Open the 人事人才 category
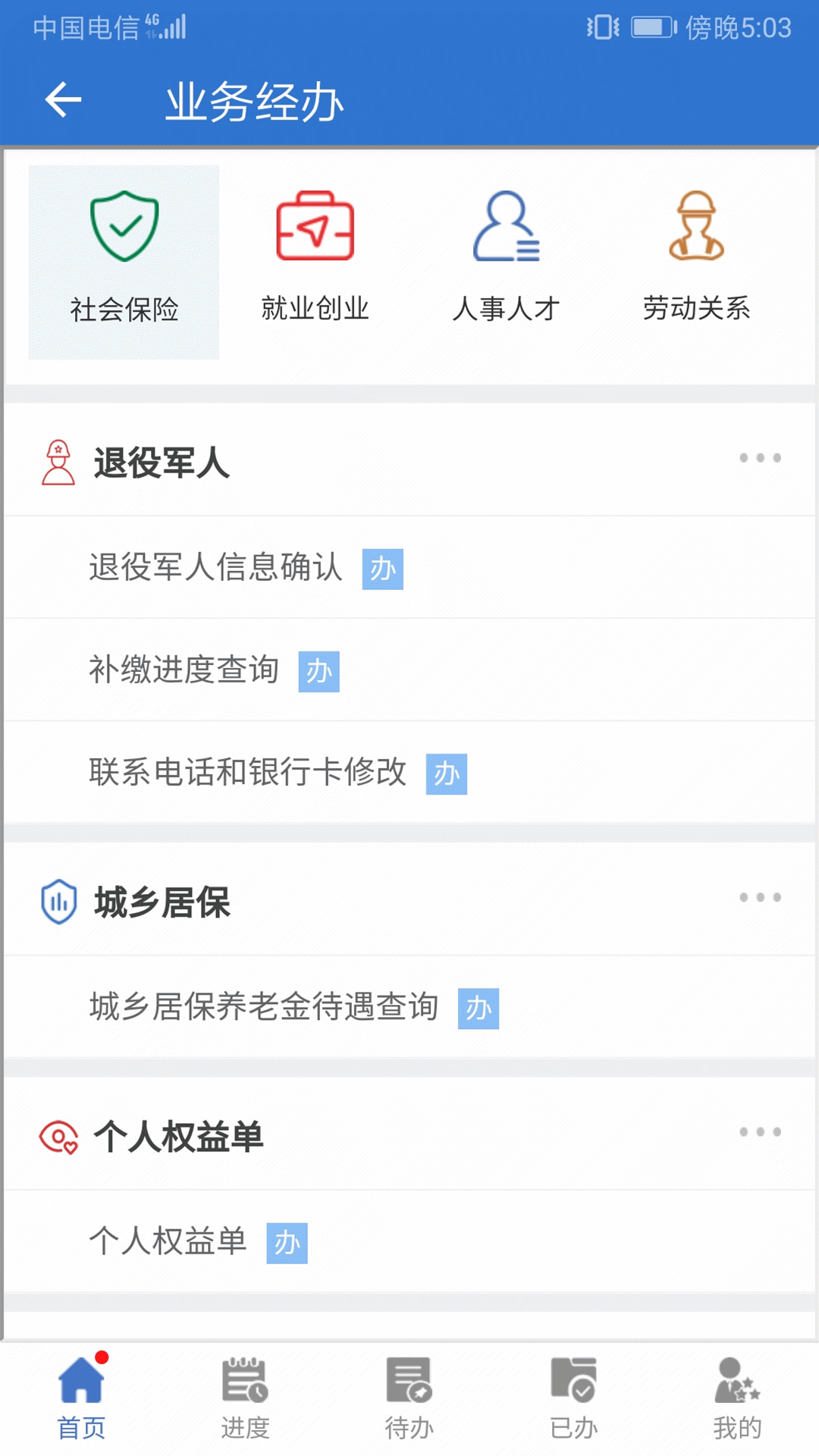This screenshot has height=1456, width=819. 506,262
